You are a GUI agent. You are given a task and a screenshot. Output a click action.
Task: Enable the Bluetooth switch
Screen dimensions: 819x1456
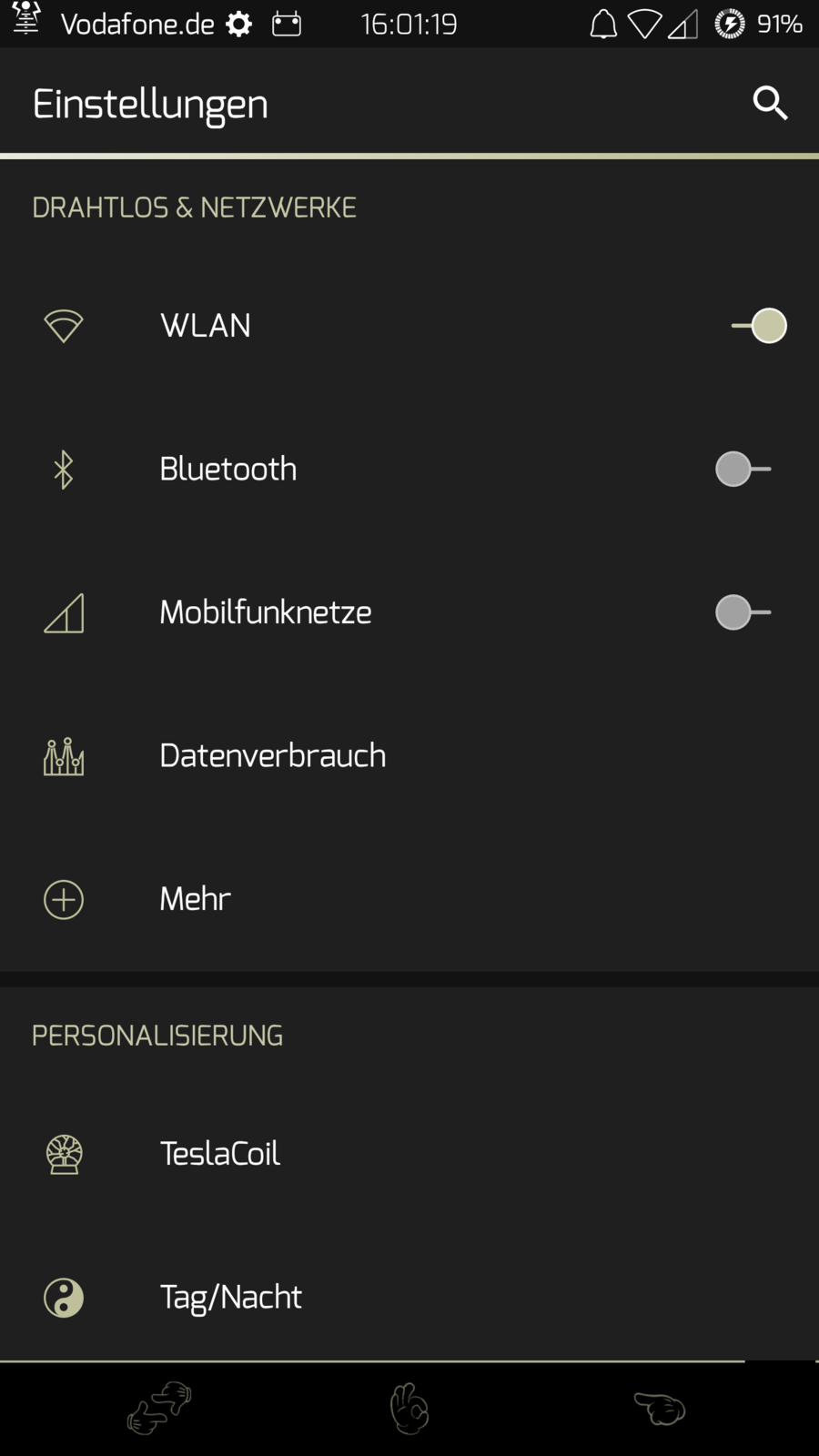click(743, 470)
